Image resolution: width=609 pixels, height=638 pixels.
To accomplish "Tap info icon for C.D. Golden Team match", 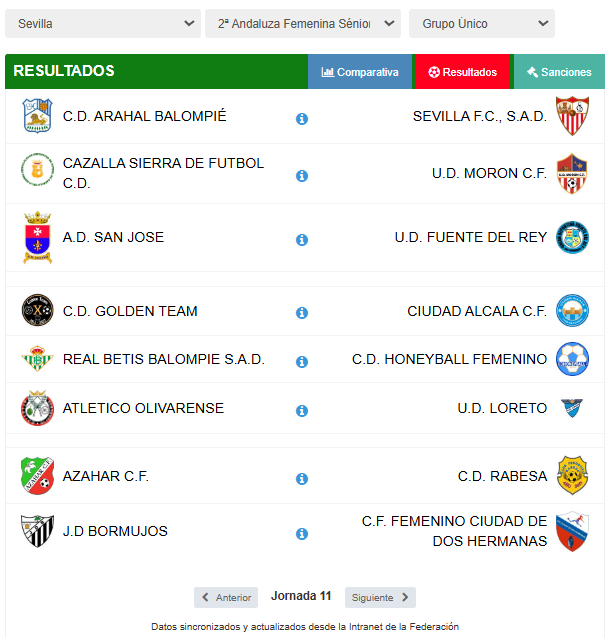I will (x=302, y=313).
